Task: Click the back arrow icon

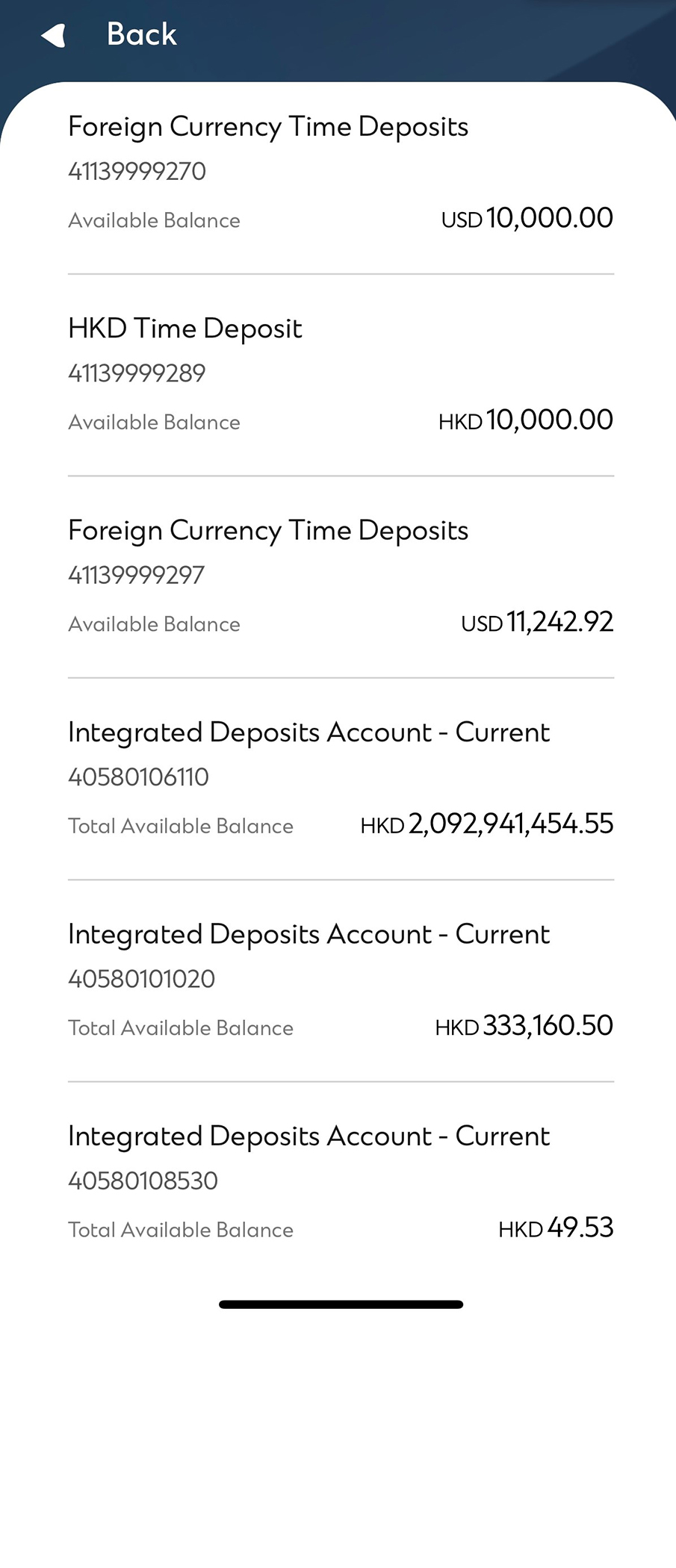Action: (x=52, y=34)
